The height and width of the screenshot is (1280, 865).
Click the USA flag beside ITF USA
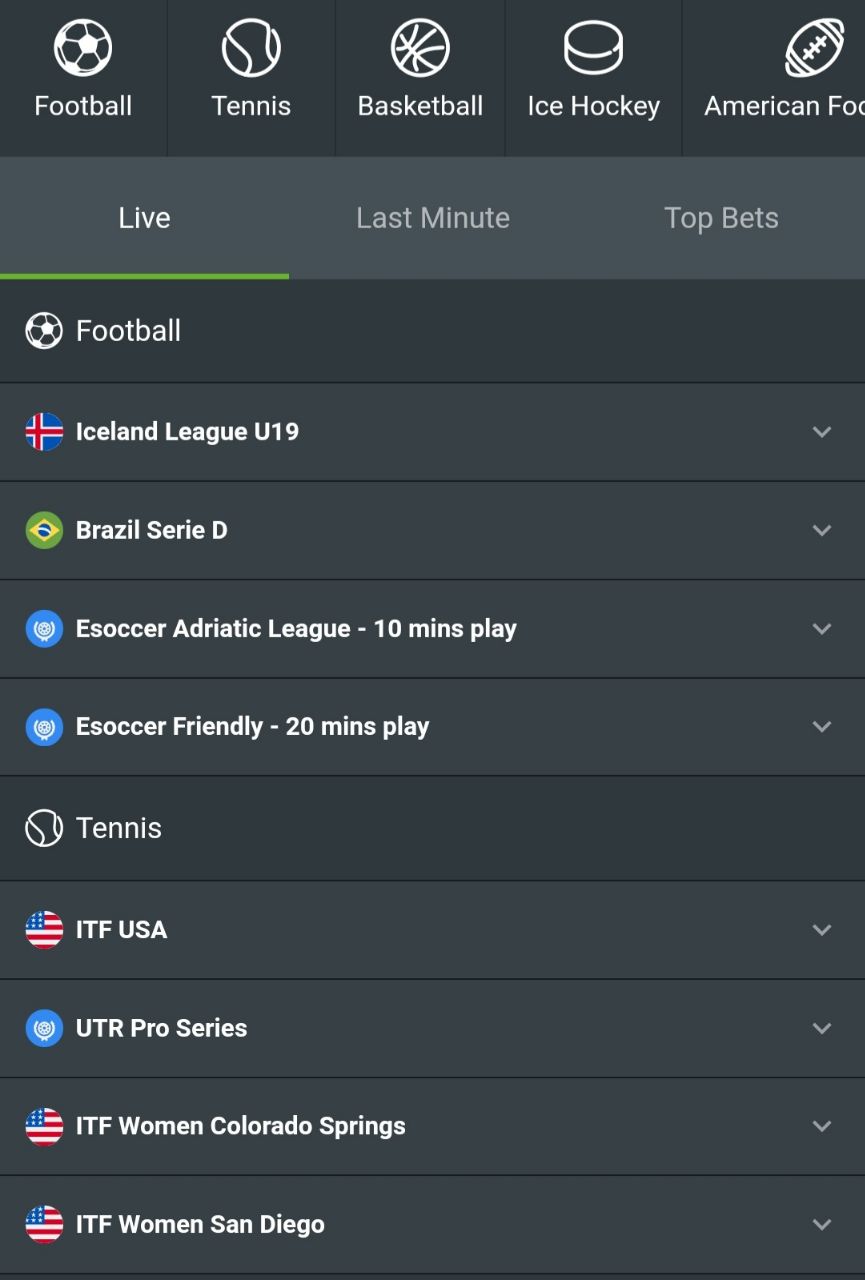[44, 929]
